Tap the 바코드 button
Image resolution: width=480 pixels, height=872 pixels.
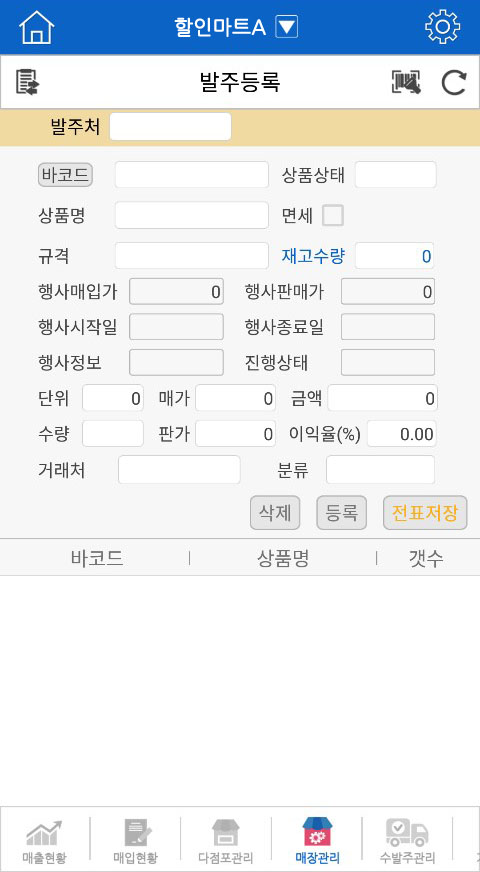click(x=65, y=175)
